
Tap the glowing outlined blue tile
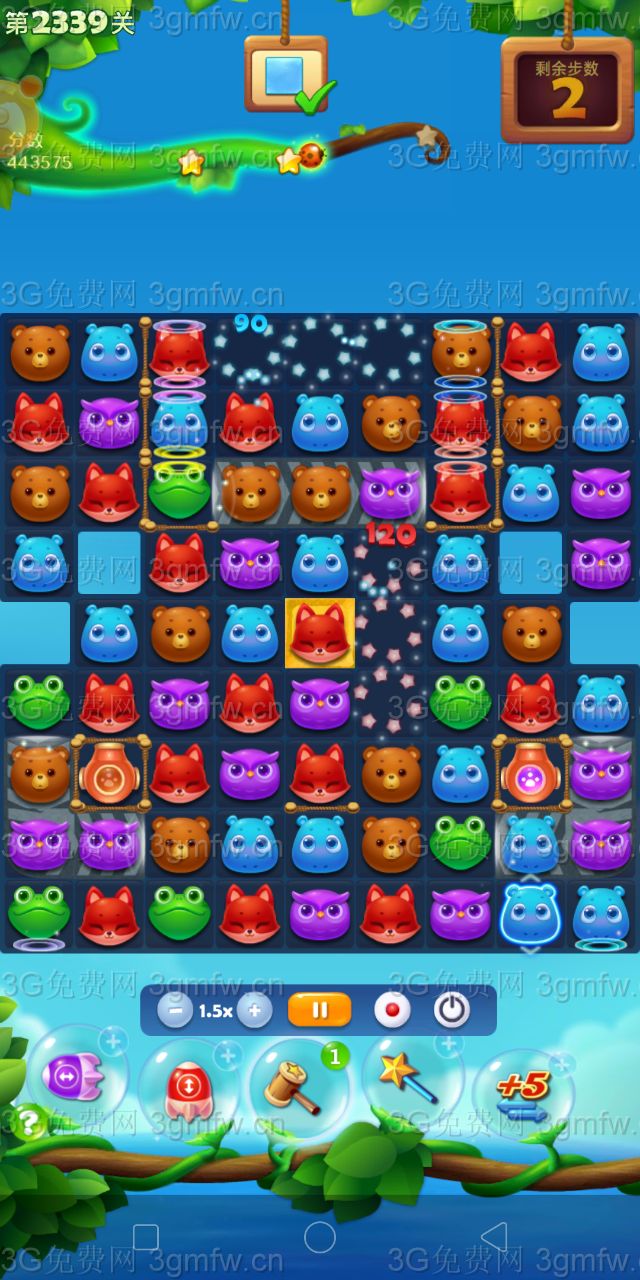(x=529, y=913)
